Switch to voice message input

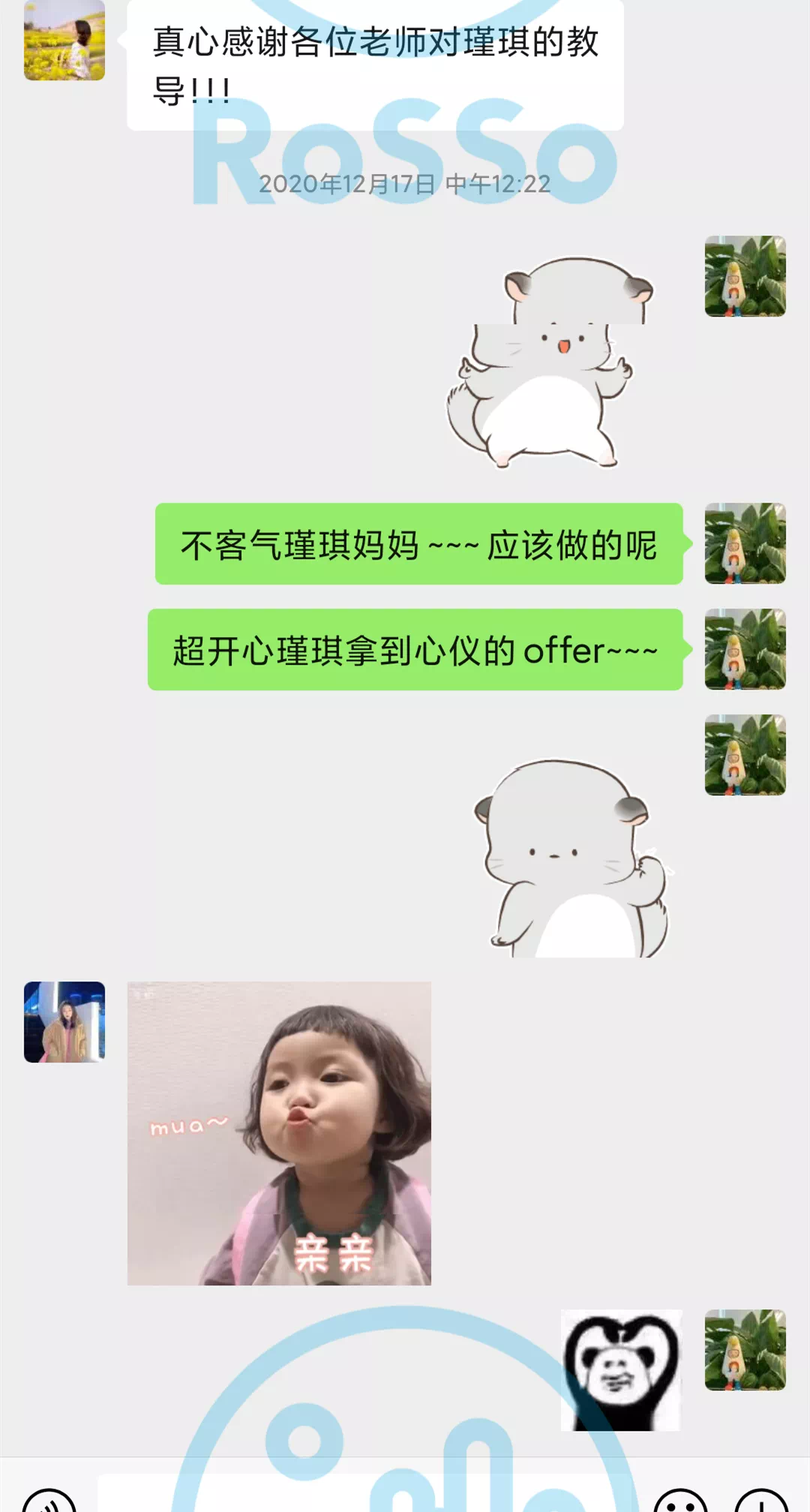click(x=49, y=1503)
